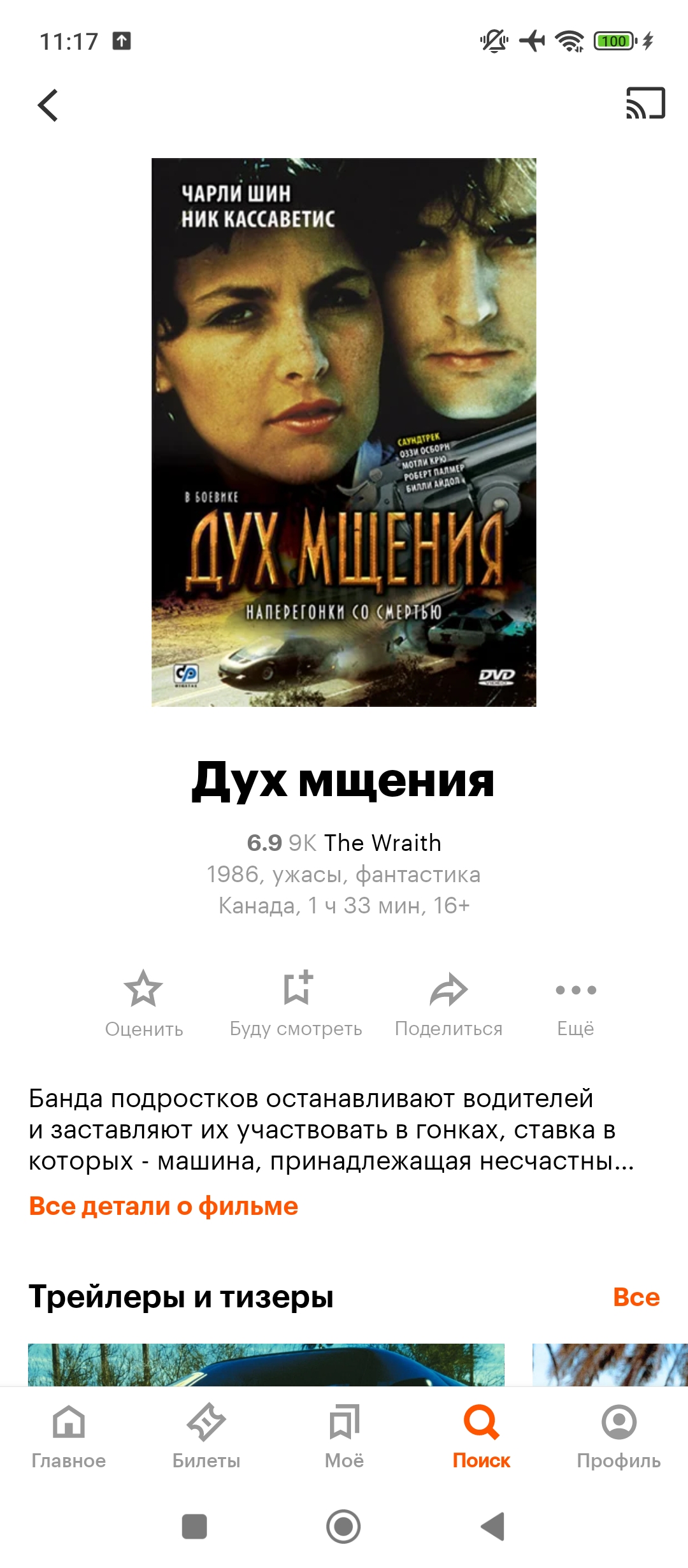Go back using the top-left arrow
The width and height of the screenshot is (688, 1568).
tap(48, 105)
